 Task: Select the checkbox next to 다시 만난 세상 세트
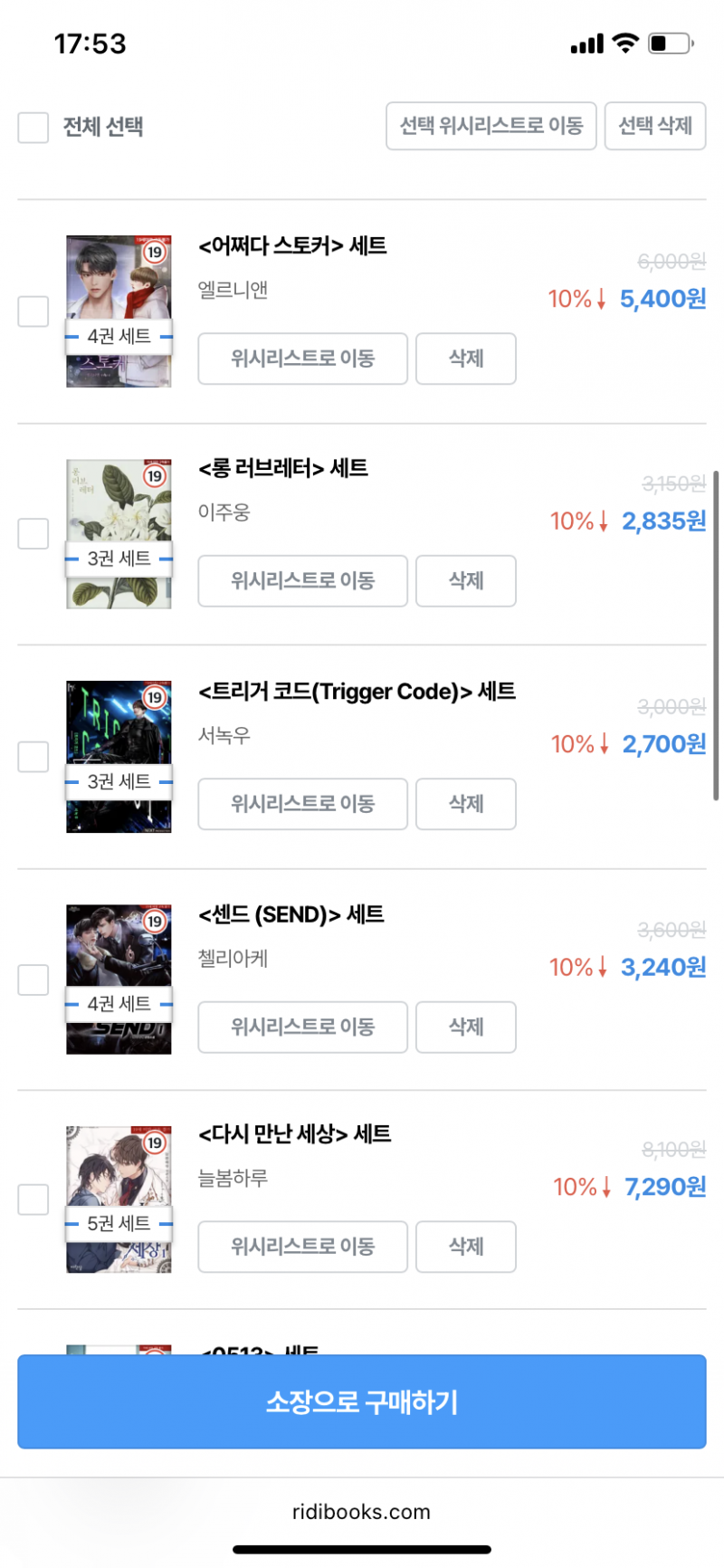pyautogui.click(x=33, y=1199)
